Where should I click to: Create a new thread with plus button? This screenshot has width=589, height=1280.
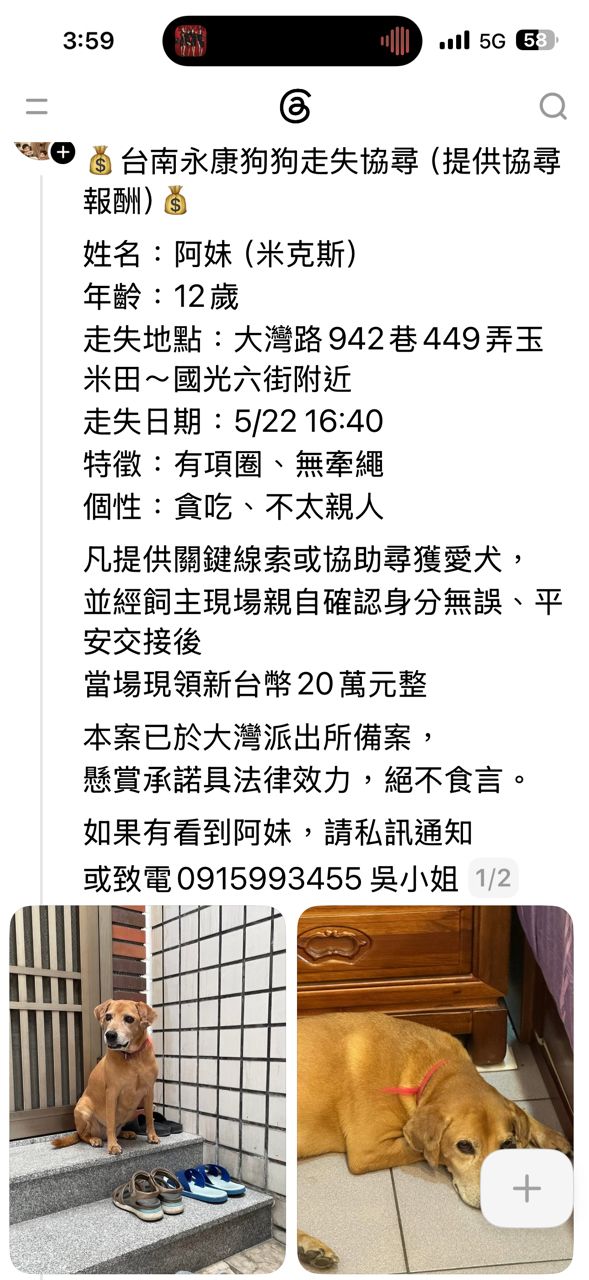pos(527,1188)
